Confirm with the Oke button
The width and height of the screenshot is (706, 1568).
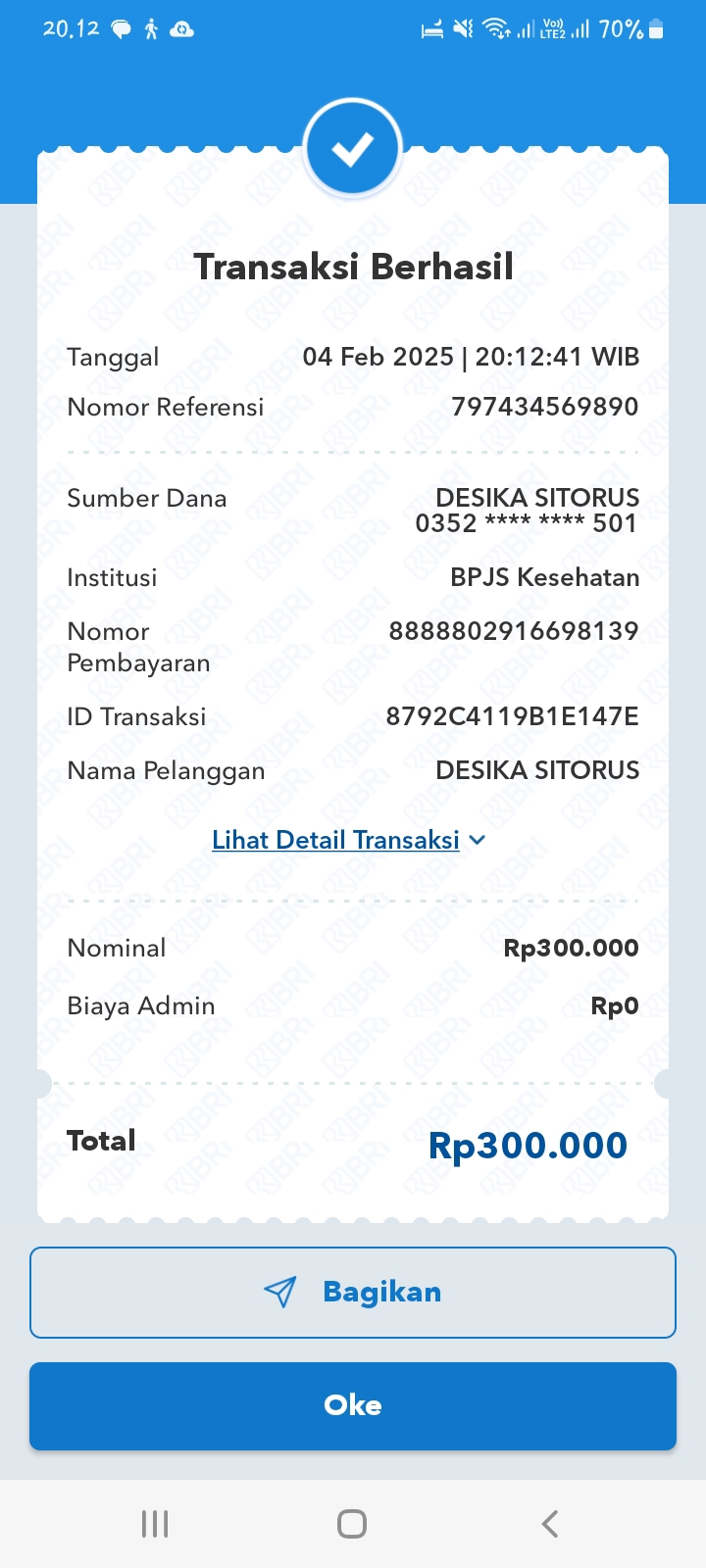pyautogui.click(x=353, y=1405)
